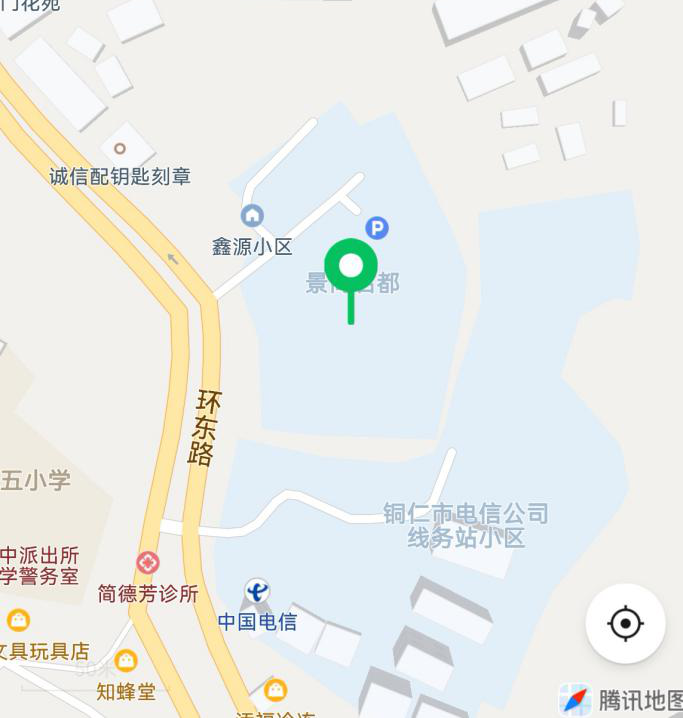684x718 pixels.
Task: Open 简德芳诊所 clinic marker
Action: [148, 563]
